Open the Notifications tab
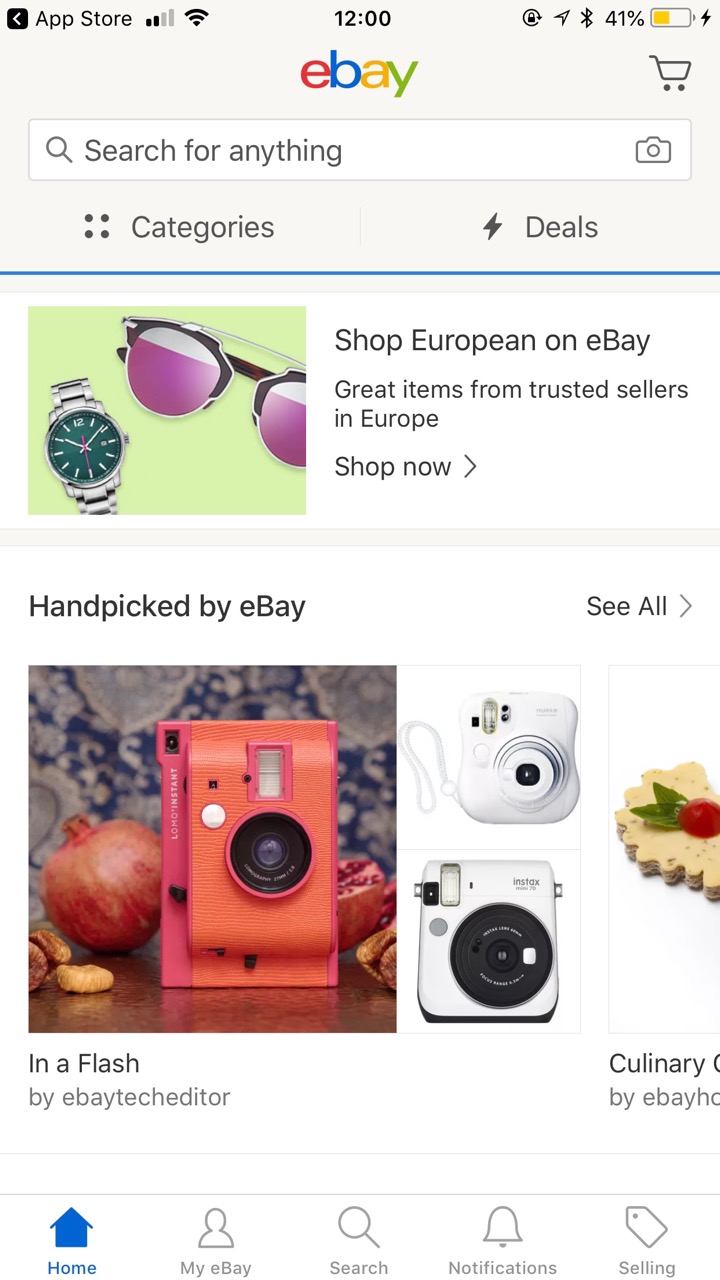The height and width of the screenshot is (1280, 720). 502,1241
